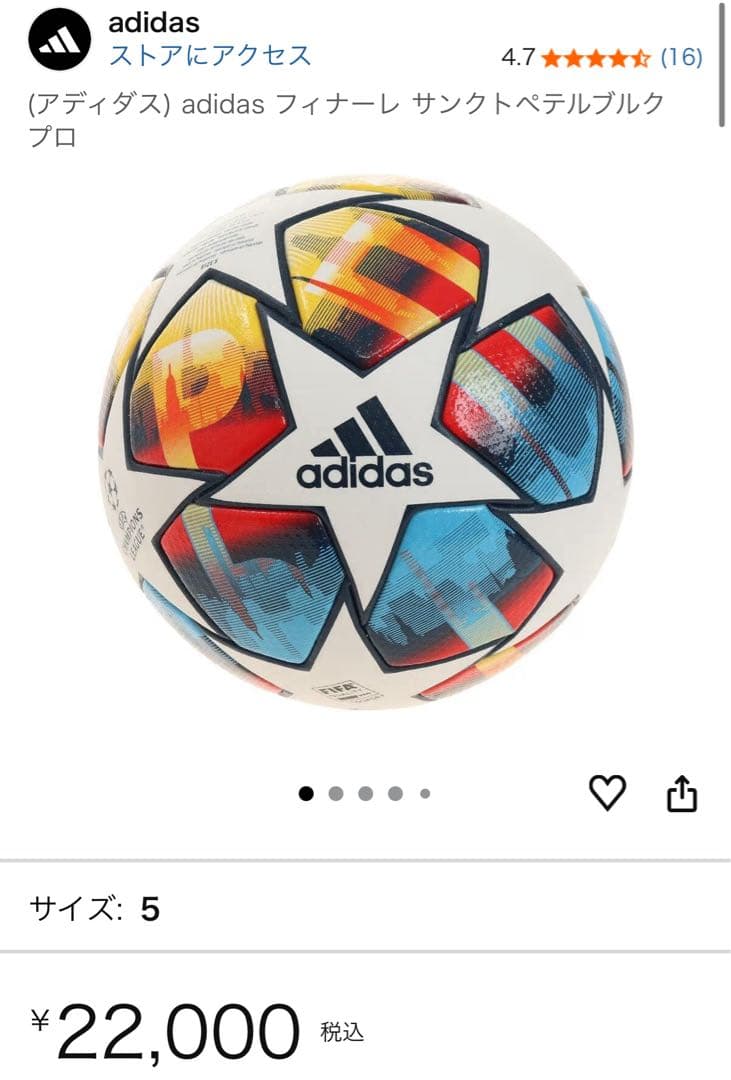Click the 4.7 rating score
This screenshot has width=731, height=1080.
coord(520,58)
